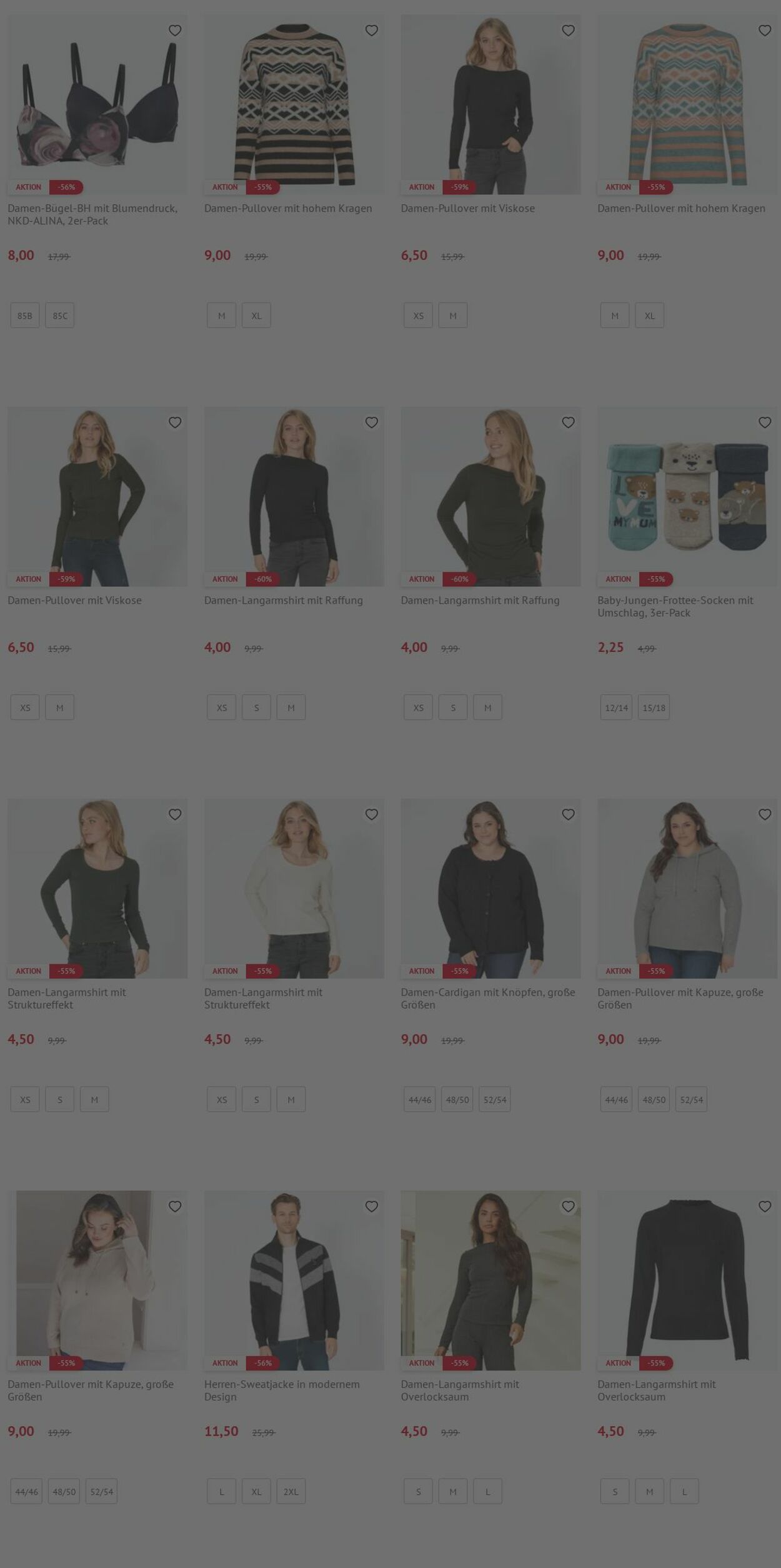Open the Damen-Bügel-BH mit Blumendruck product

[x=97, y=104]
